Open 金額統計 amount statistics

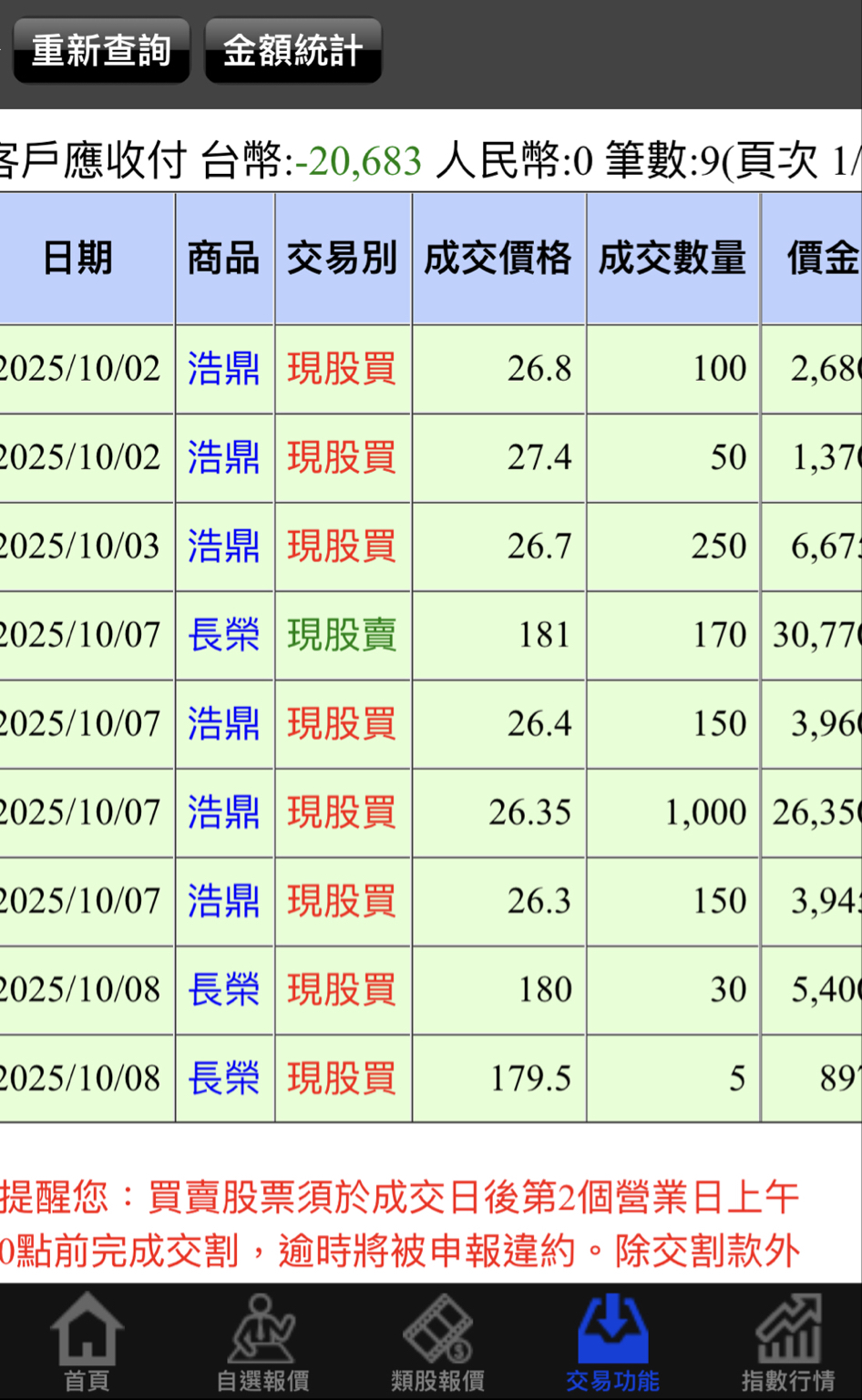pos(292,51)
